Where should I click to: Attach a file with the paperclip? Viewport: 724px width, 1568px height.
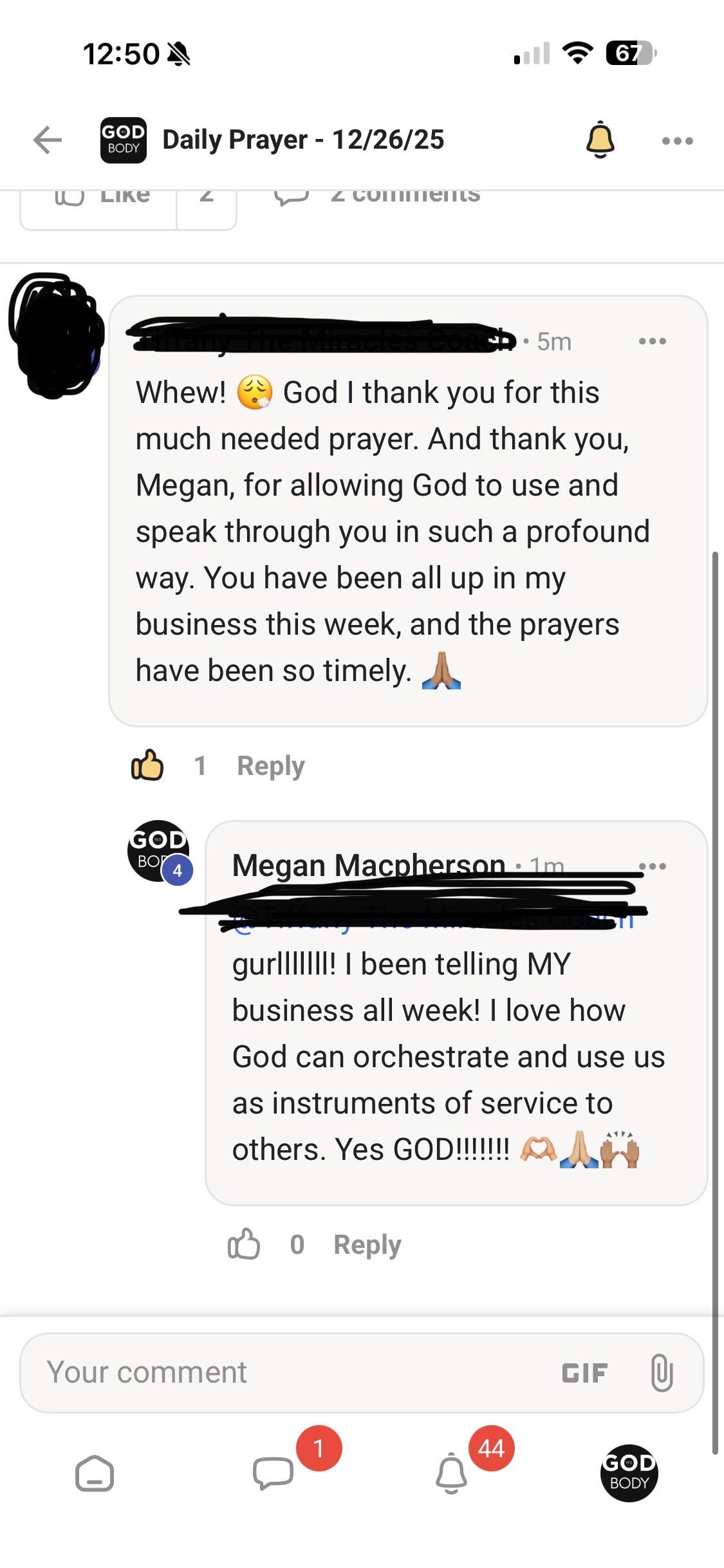pos(662,1372)
